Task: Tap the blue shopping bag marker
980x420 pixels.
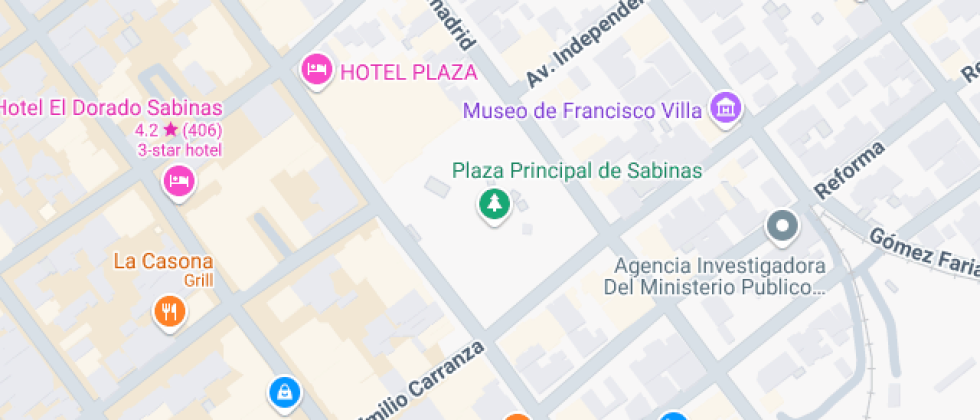Action: (285, 391)
